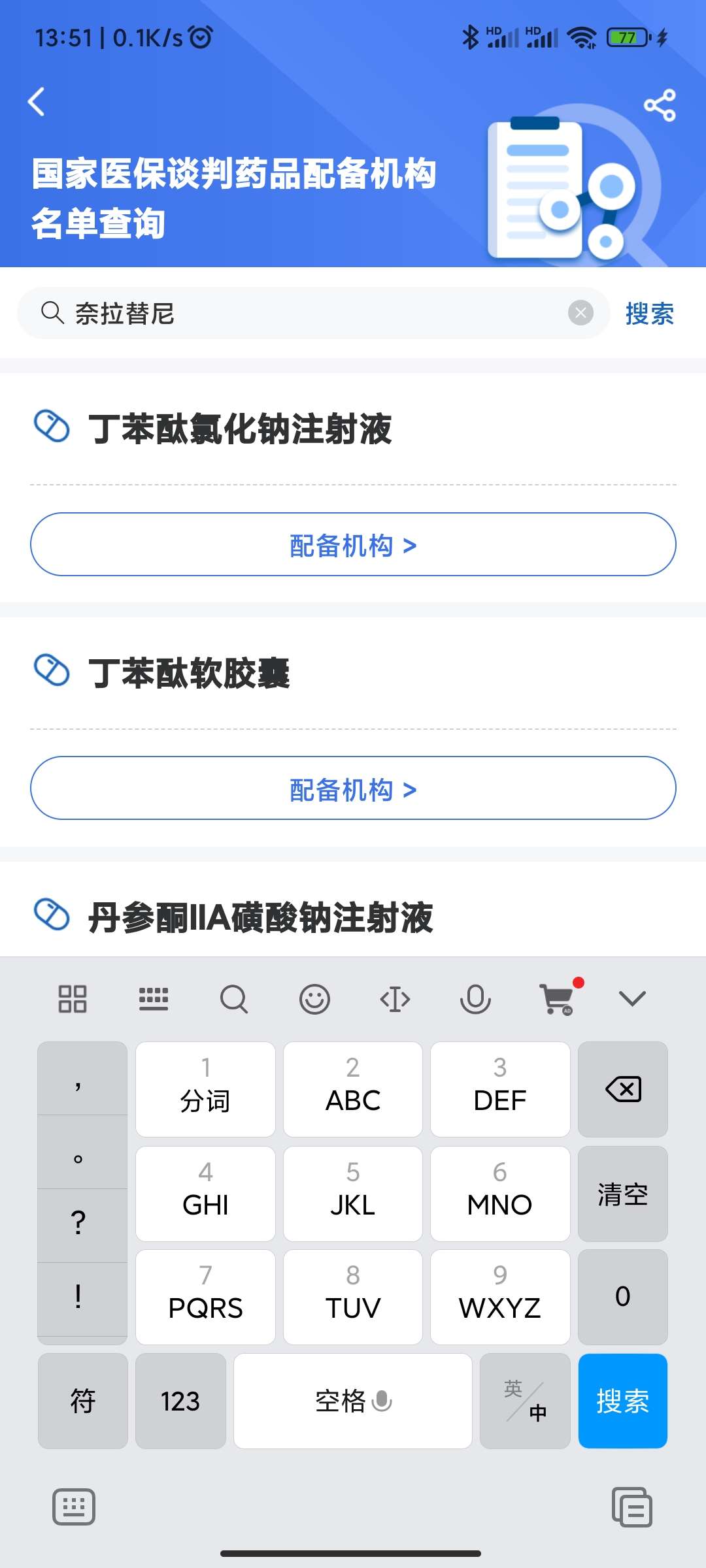
Task: Share this query page
Action: point(659,105)
